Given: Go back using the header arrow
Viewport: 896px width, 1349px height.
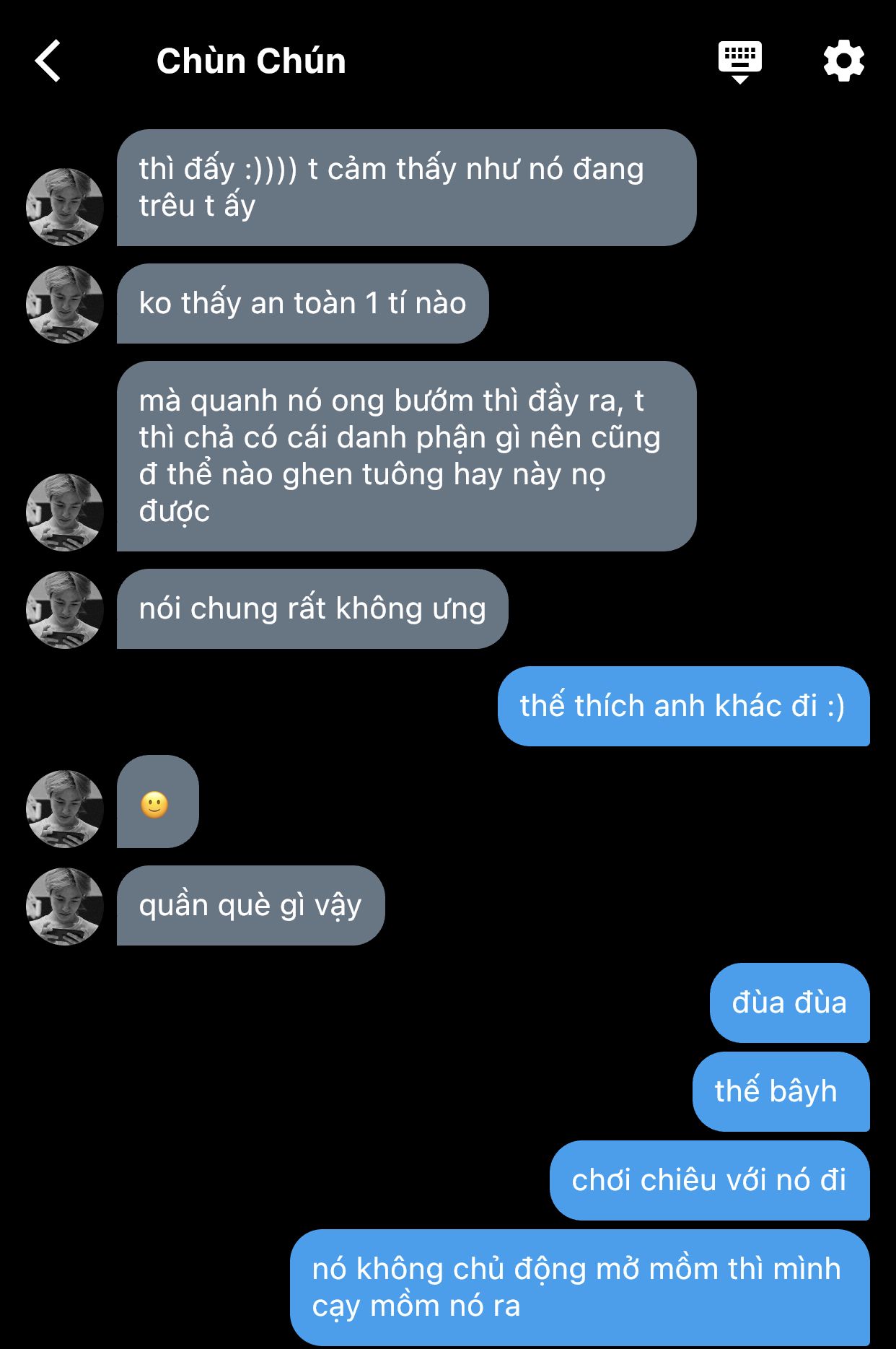Looking at the screenshot, I should (x=48, y=61).
